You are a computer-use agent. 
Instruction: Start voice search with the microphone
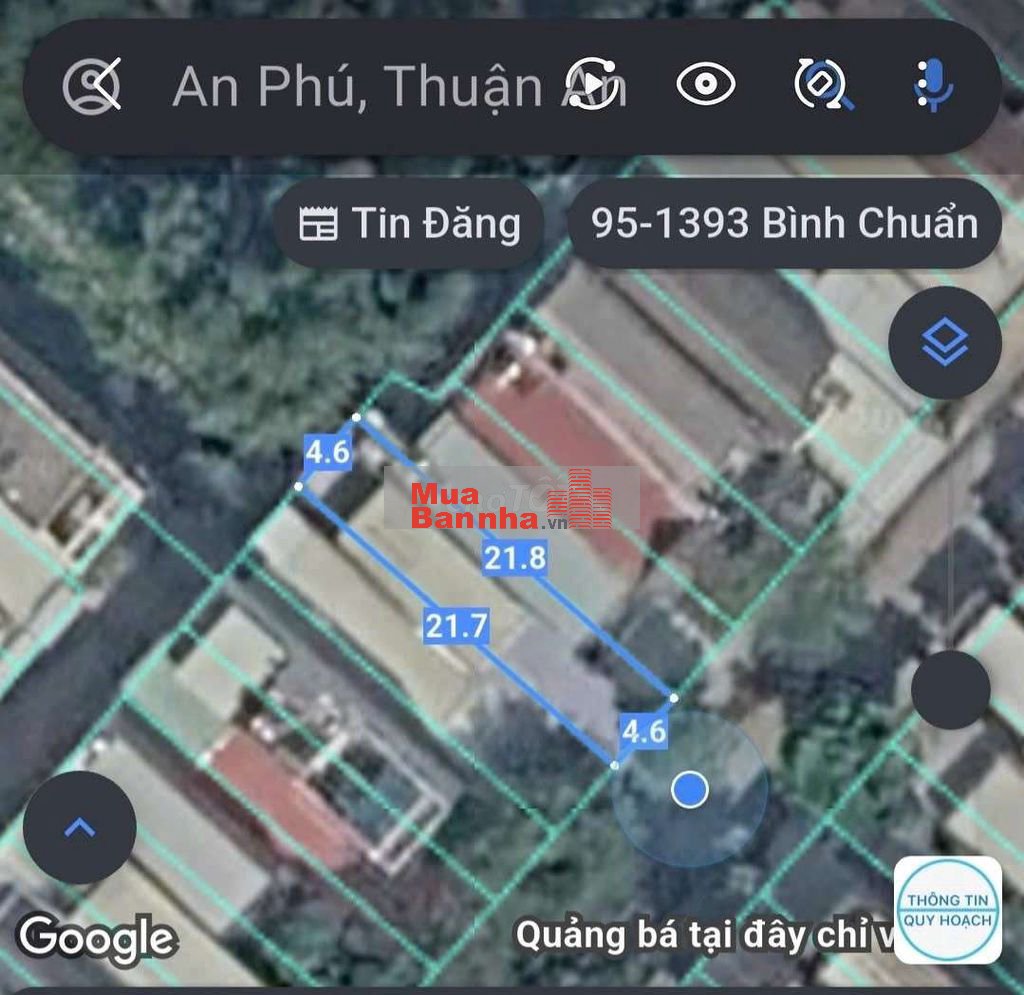(934, 85)
